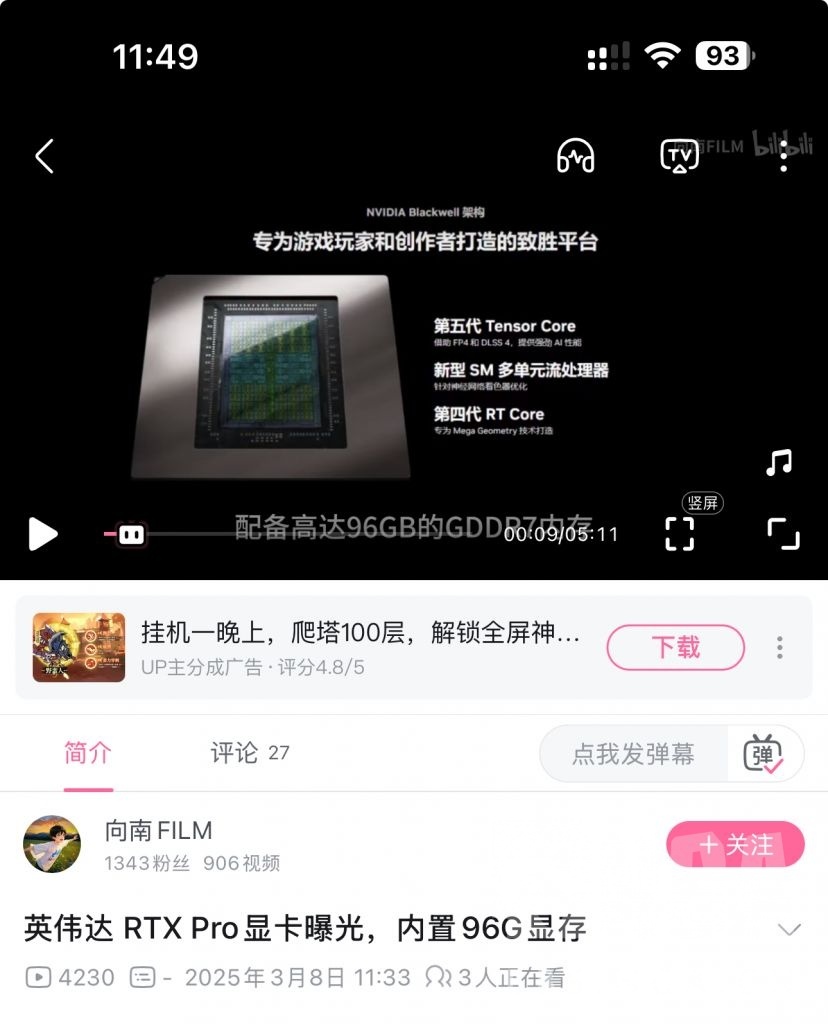The width and height of the screenshot is (828, 1024).
Task: Open 向南FILM's profile
Action: (52, 844)
